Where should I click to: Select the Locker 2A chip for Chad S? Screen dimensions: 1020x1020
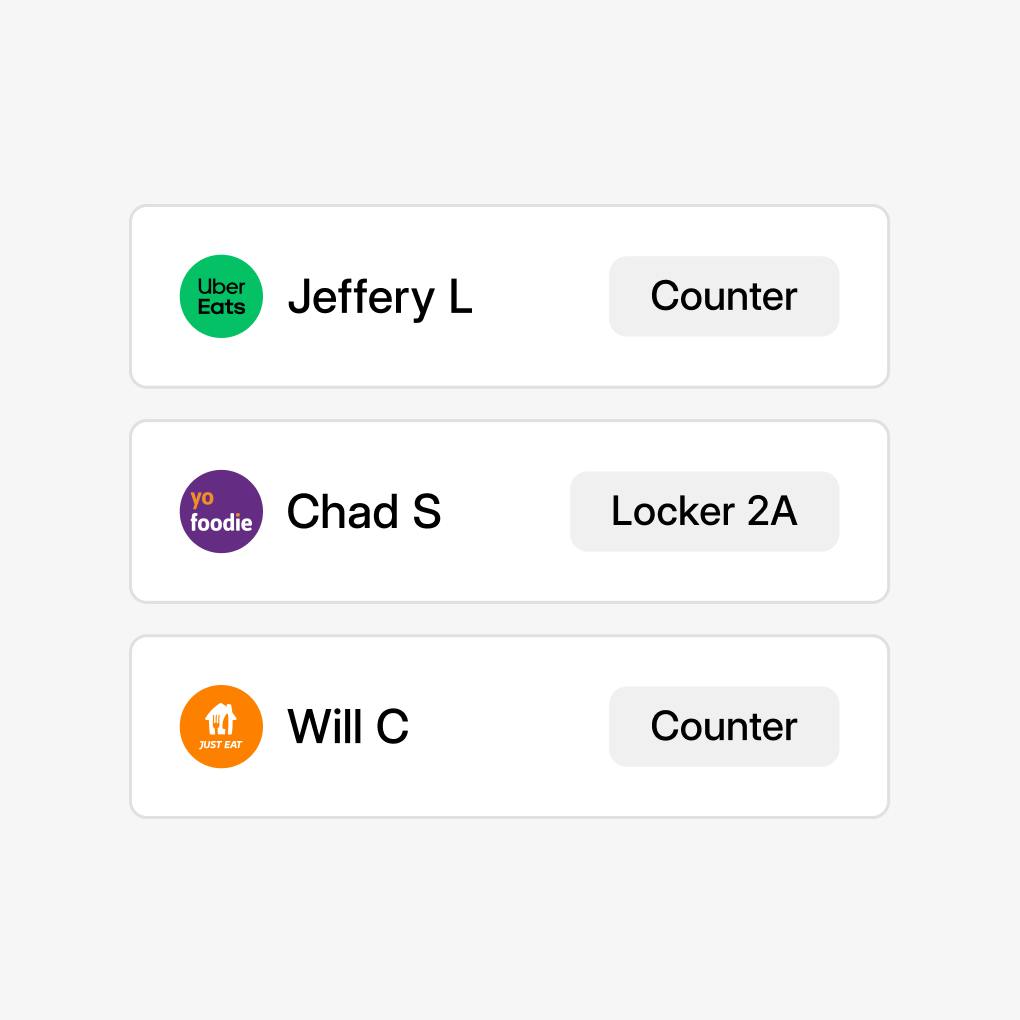tap(704, 511)
